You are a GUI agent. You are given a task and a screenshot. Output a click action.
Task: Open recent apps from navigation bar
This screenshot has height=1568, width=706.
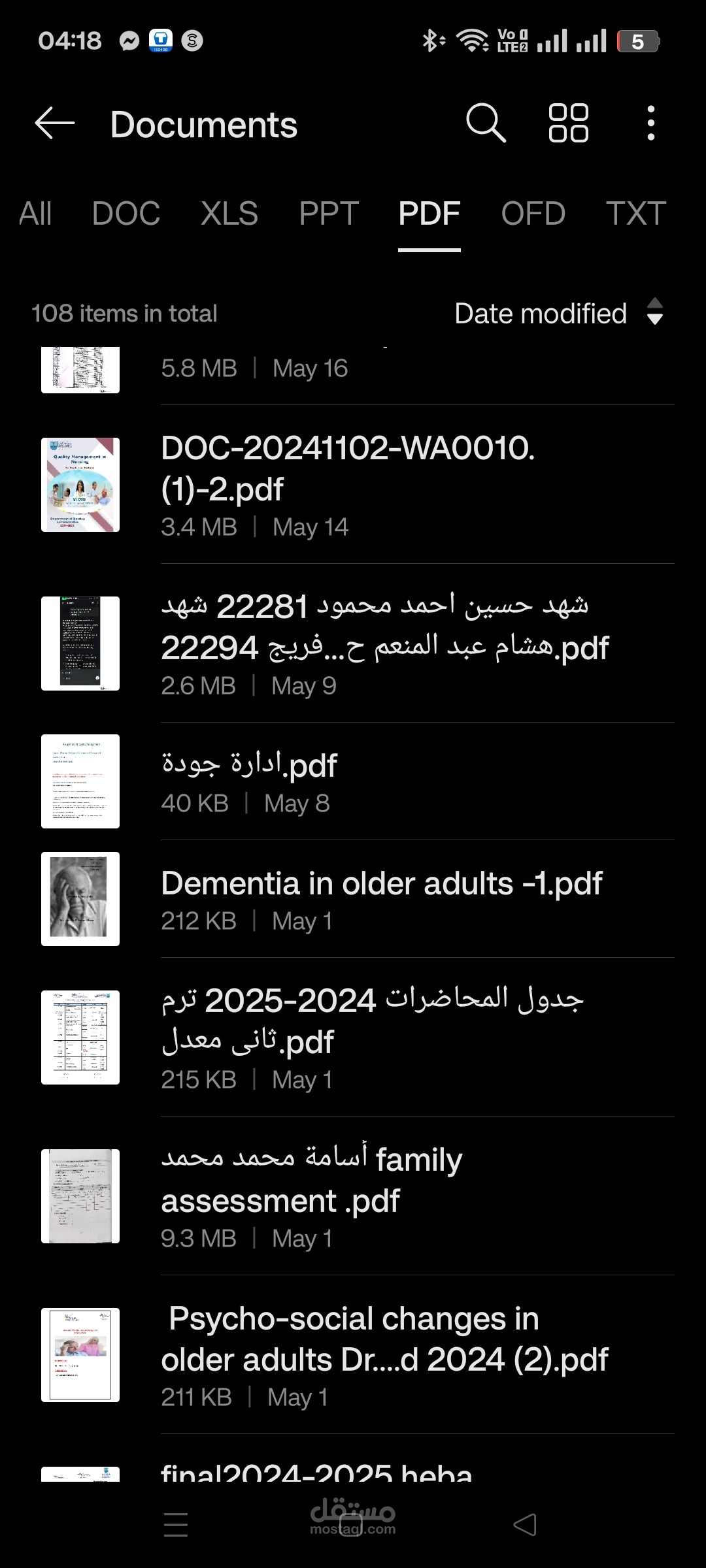[x=176, y=1525]
